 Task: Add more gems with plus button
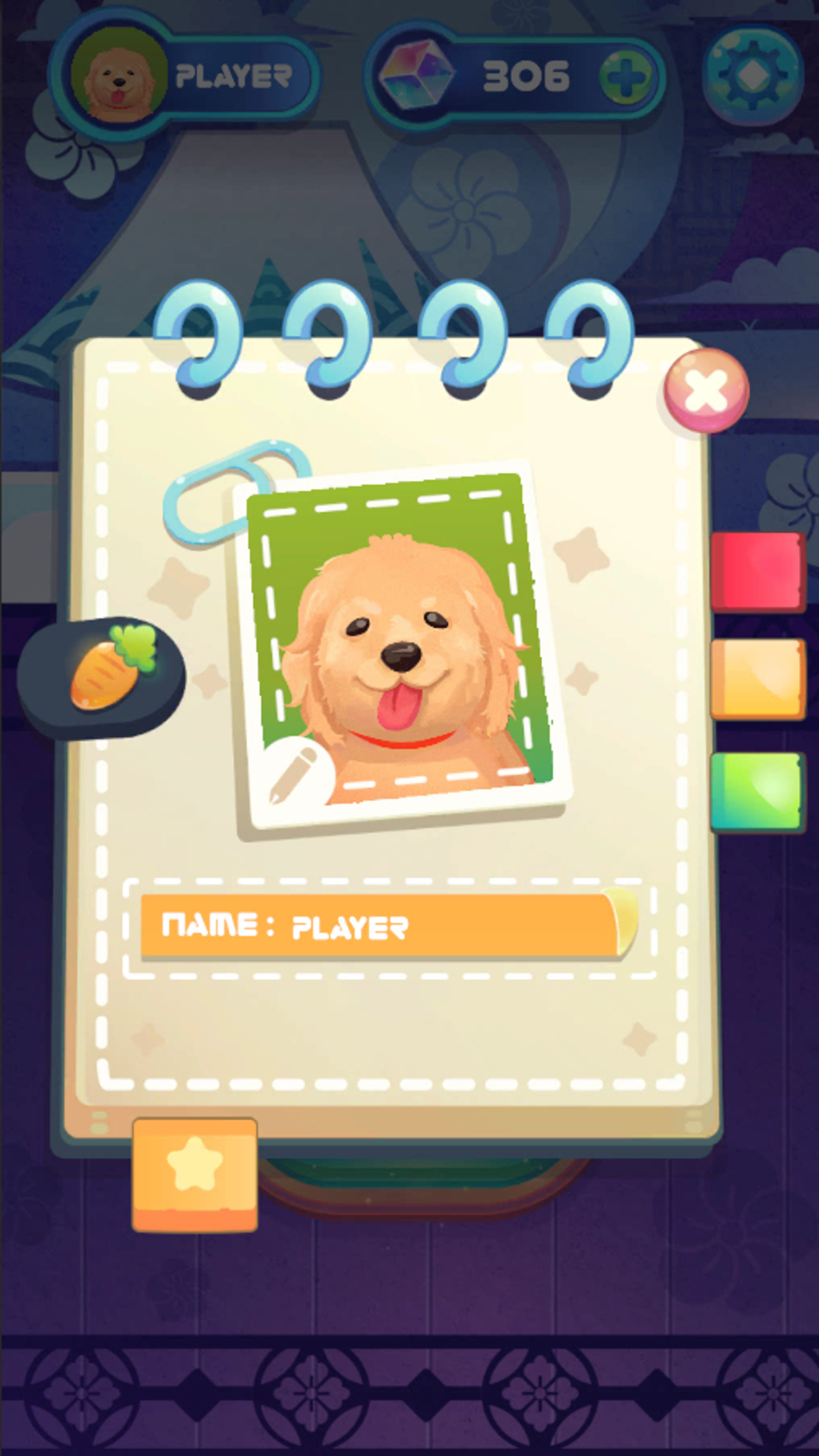click(x=625, y=77)
